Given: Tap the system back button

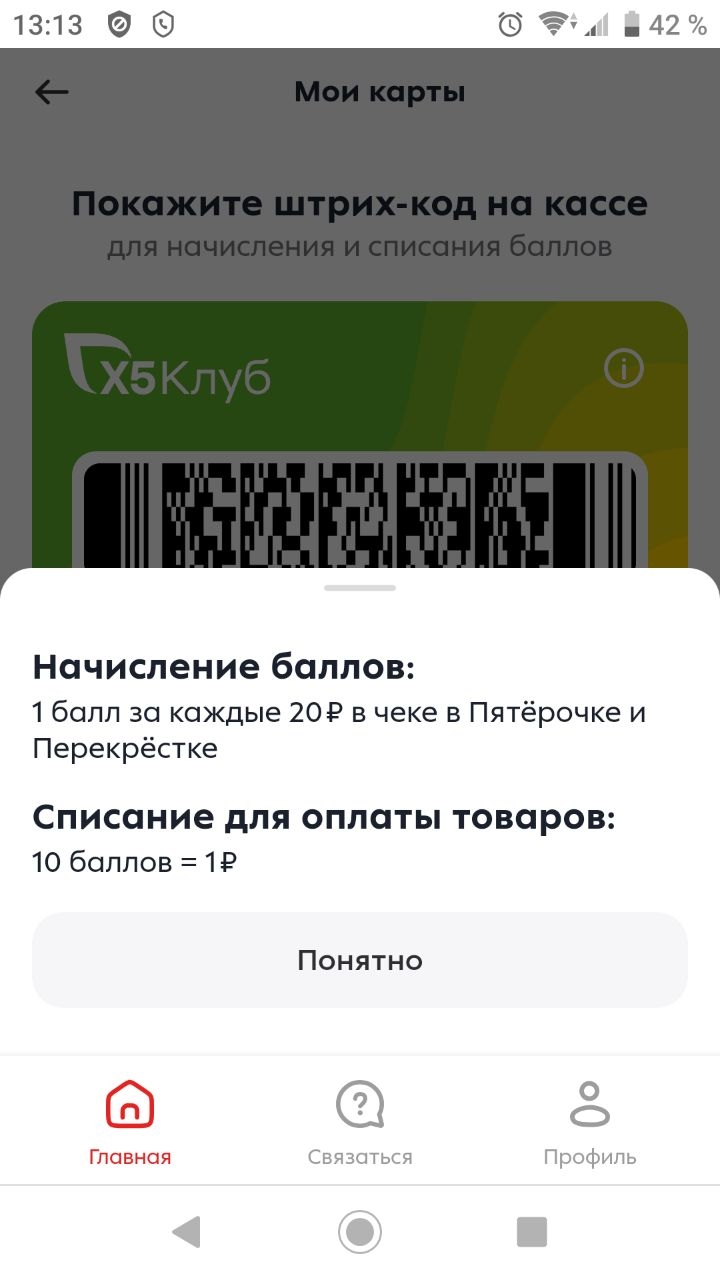Looking at the screenshot, I should coord(186,1232).
